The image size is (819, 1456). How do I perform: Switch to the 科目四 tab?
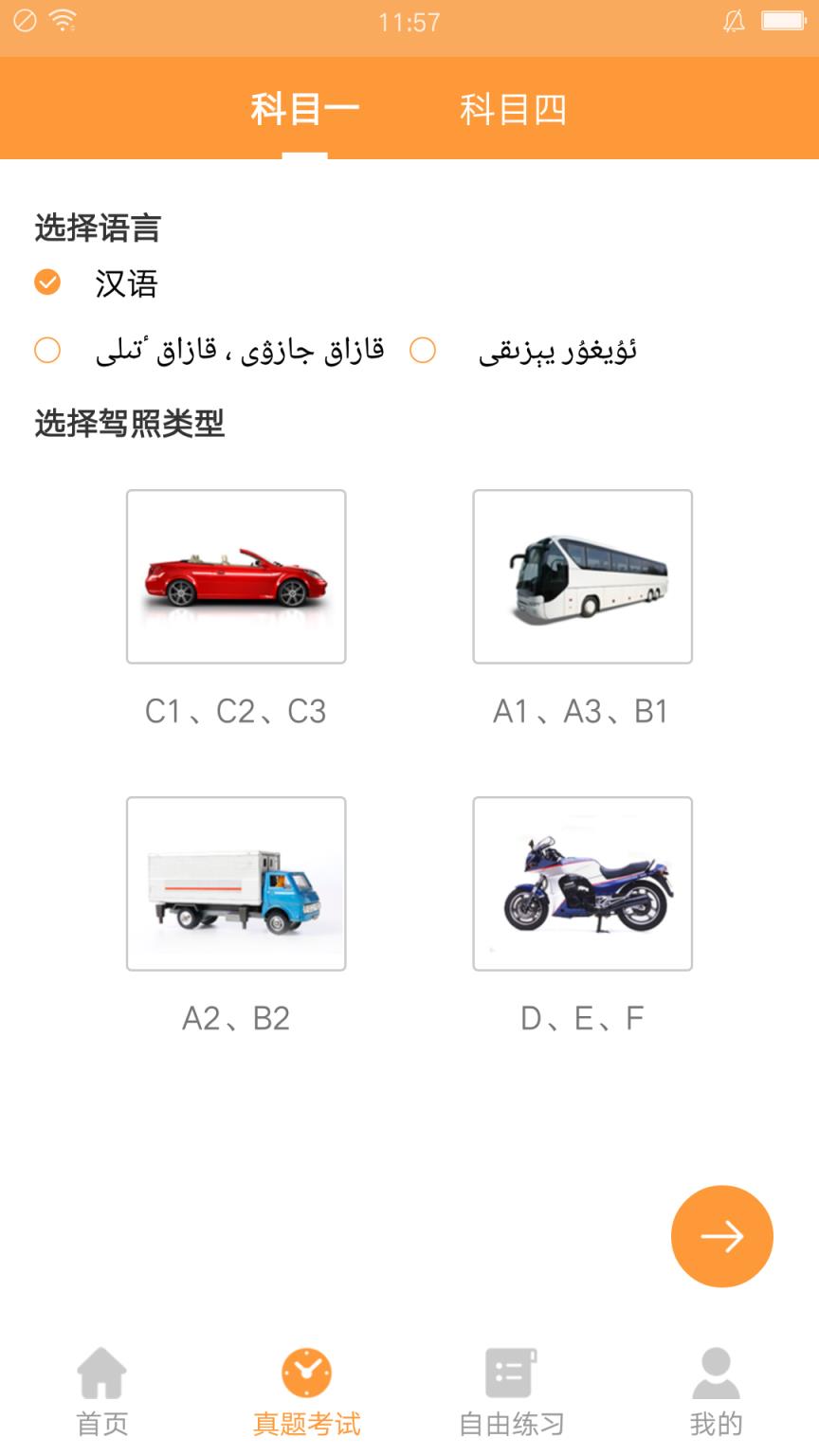(x=513, y=110)
